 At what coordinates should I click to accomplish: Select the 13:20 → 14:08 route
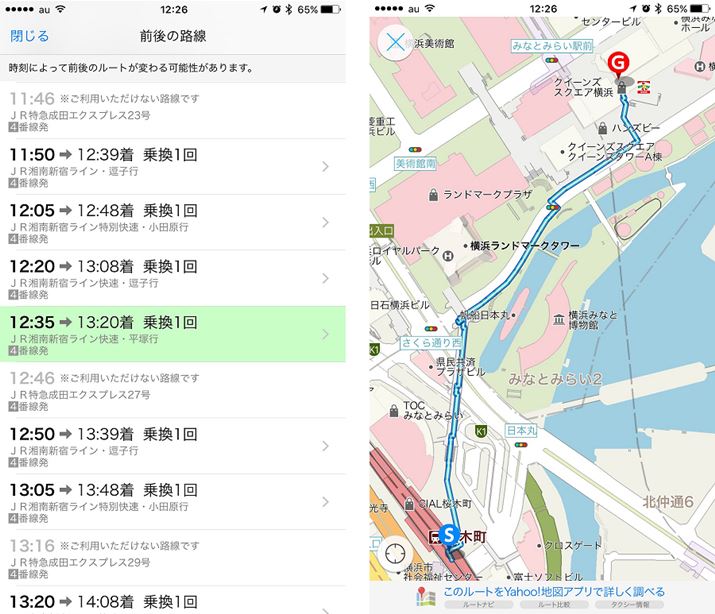point(172,600)
